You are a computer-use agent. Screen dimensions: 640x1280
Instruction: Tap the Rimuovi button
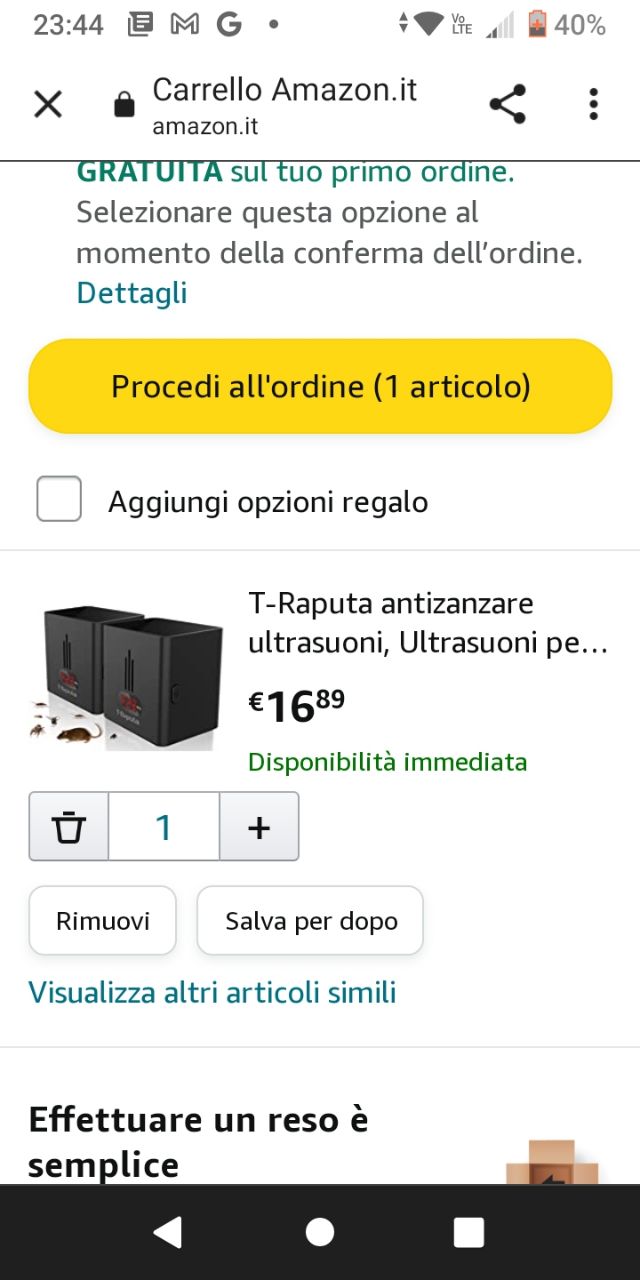point(103,921)
